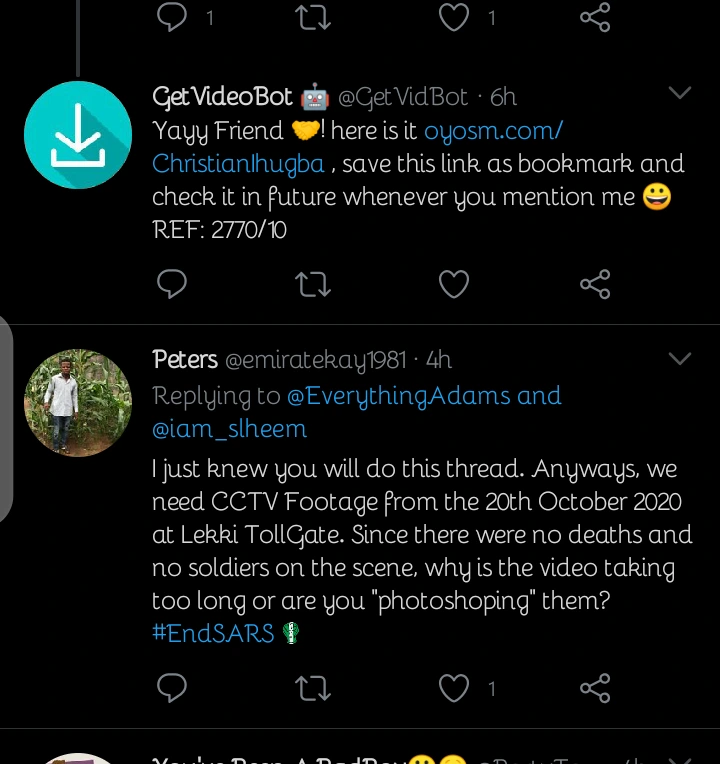The height and width of the screenshot is (764, 720).
Task: Retweet Peters' tweet
Action: coord(314,687)
